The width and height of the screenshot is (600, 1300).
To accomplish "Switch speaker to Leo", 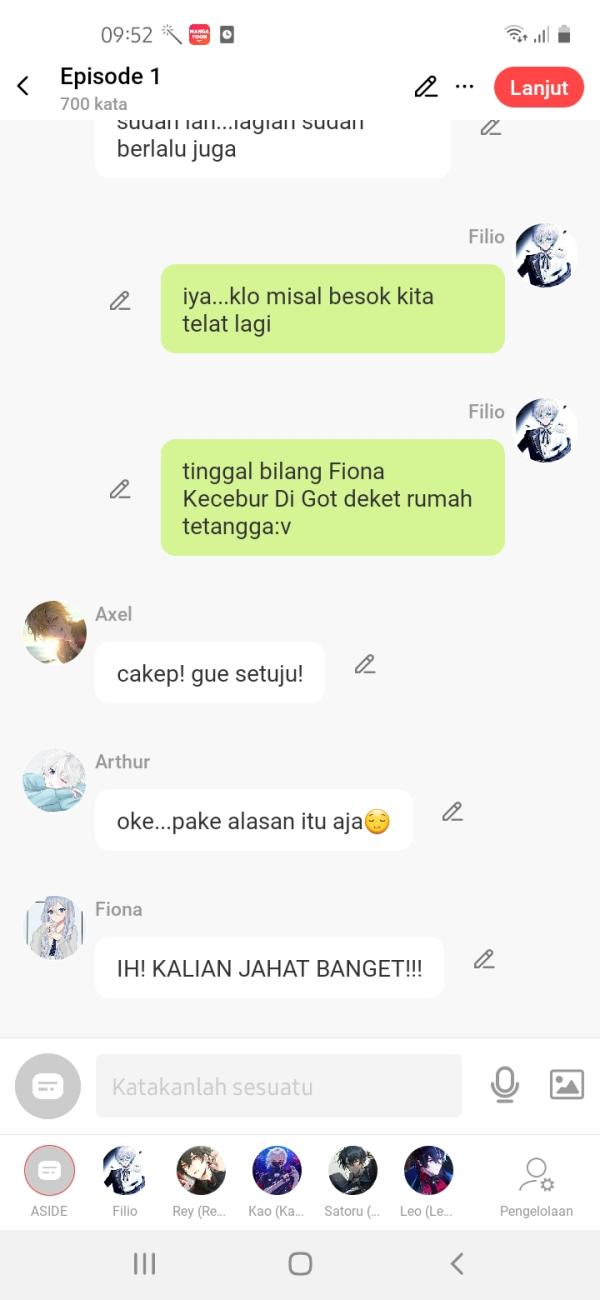I will click(x=428, y=1172).
